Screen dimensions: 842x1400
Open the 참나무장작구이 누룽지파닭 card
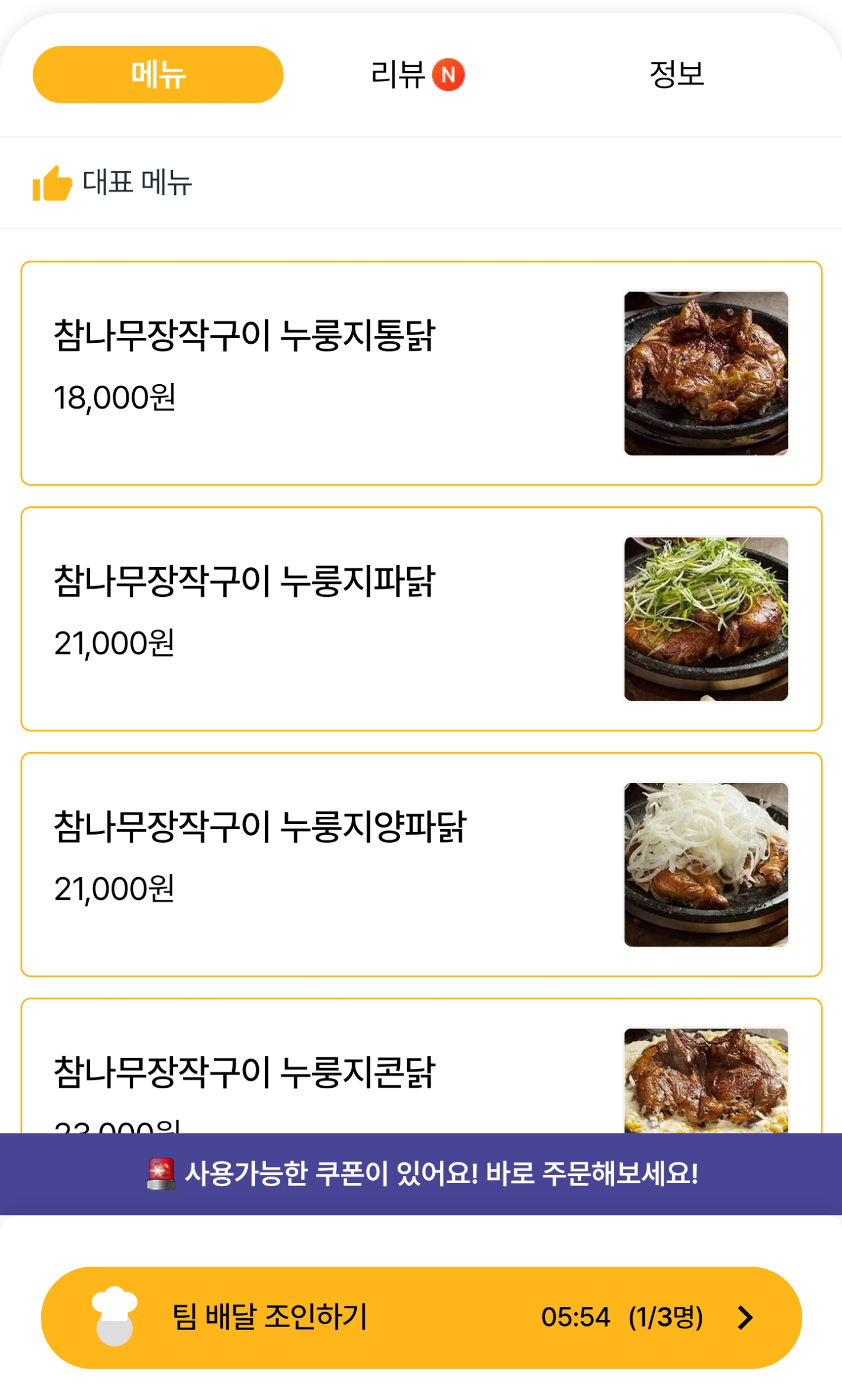tap(421, 618)
